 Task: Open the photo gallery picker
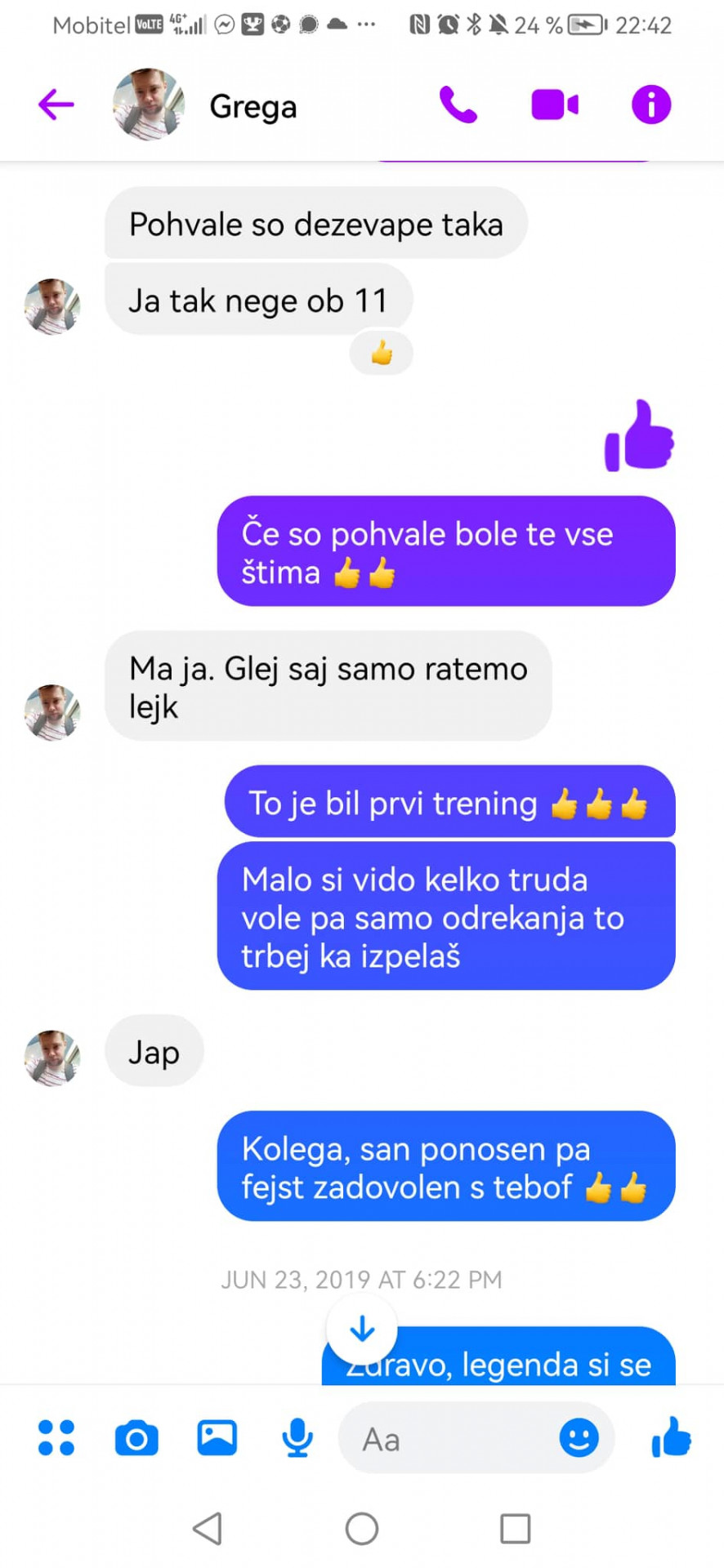217,1437
